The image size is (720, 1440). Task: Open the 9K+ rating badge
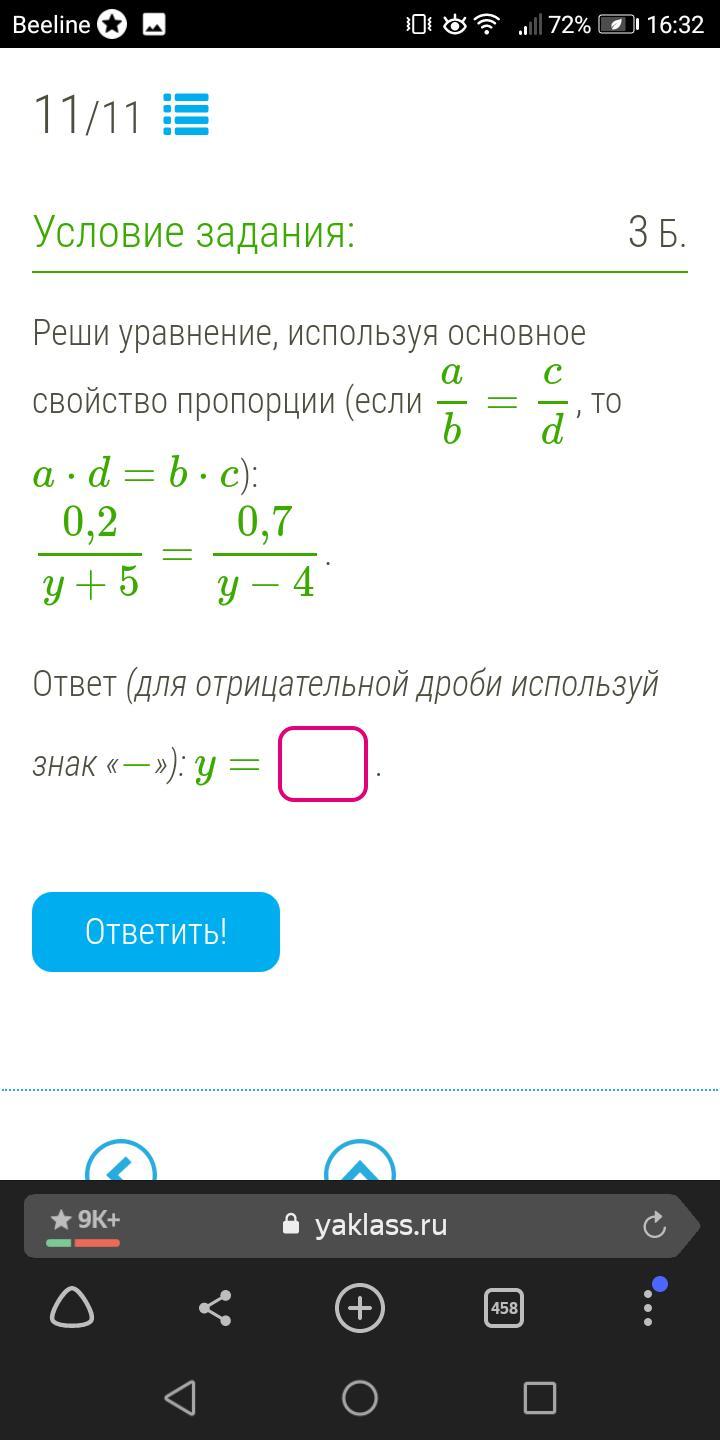[84, 1226]
